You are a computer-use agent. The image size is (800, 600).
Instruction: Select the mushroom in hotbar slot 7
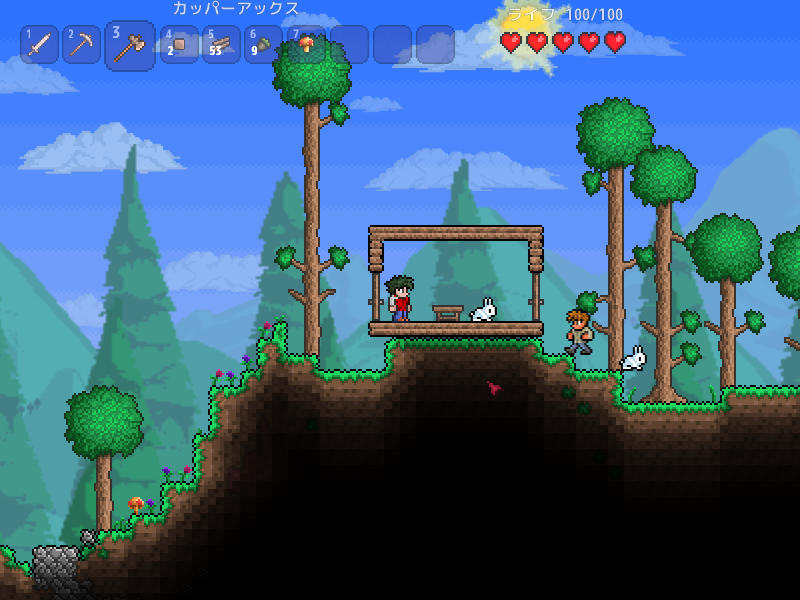pos(306,45)
